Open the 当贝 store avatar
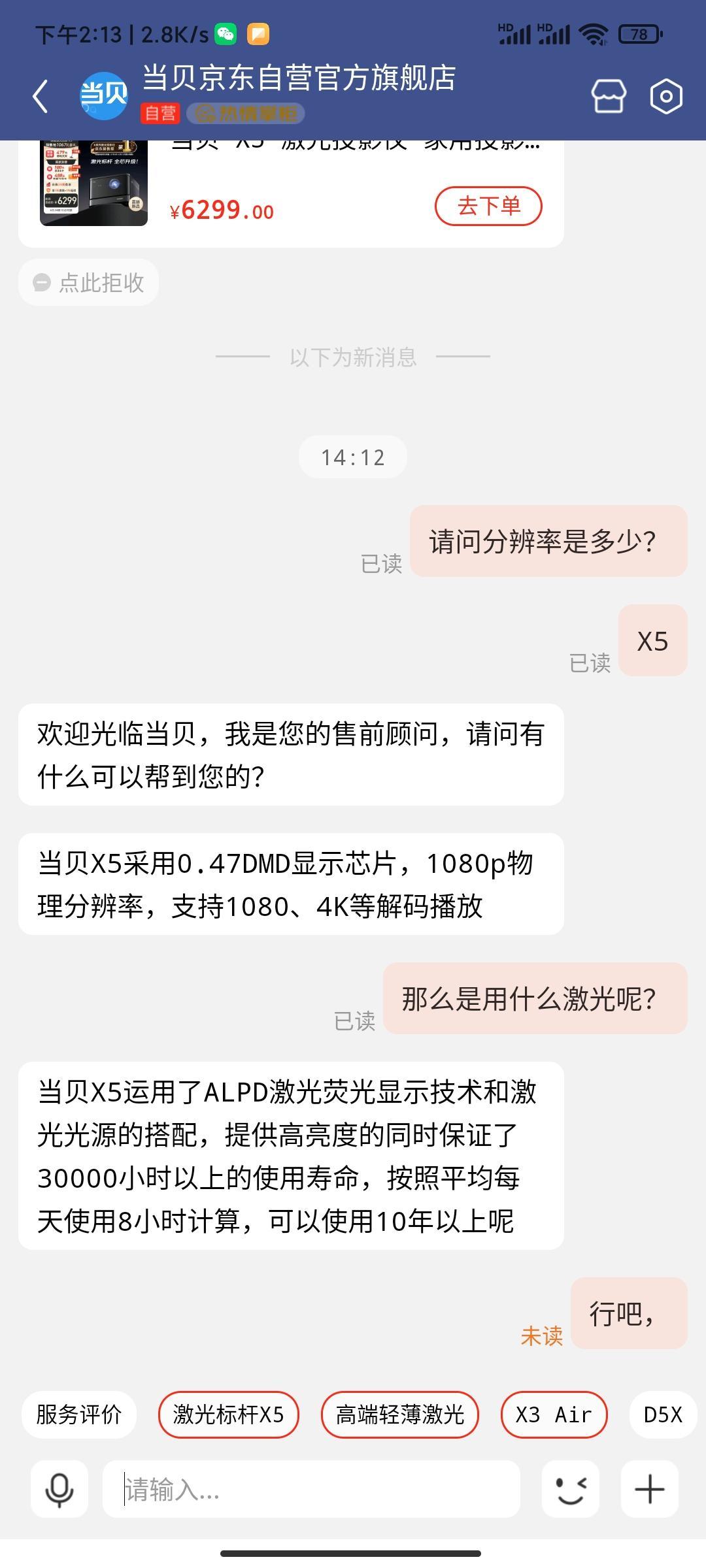Screen dimensions: 706x1568 click(104, 96)
